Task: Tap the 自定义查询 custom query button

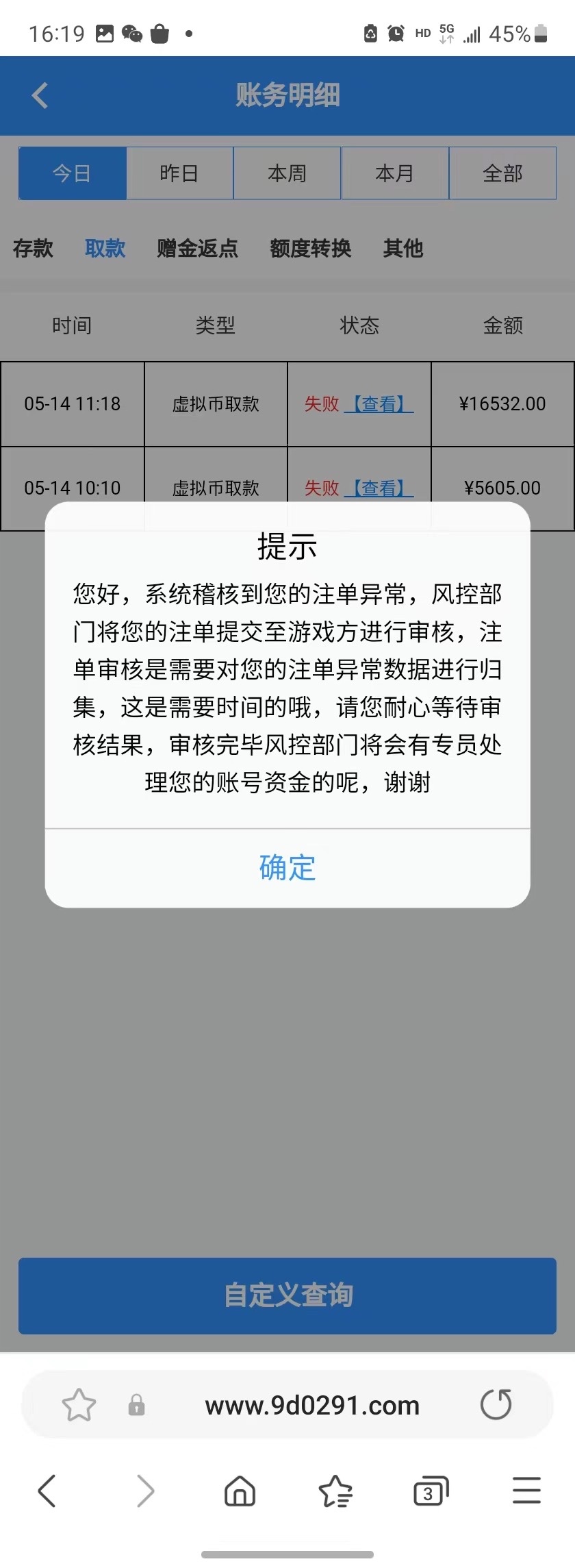Action: pos(287,1295)
